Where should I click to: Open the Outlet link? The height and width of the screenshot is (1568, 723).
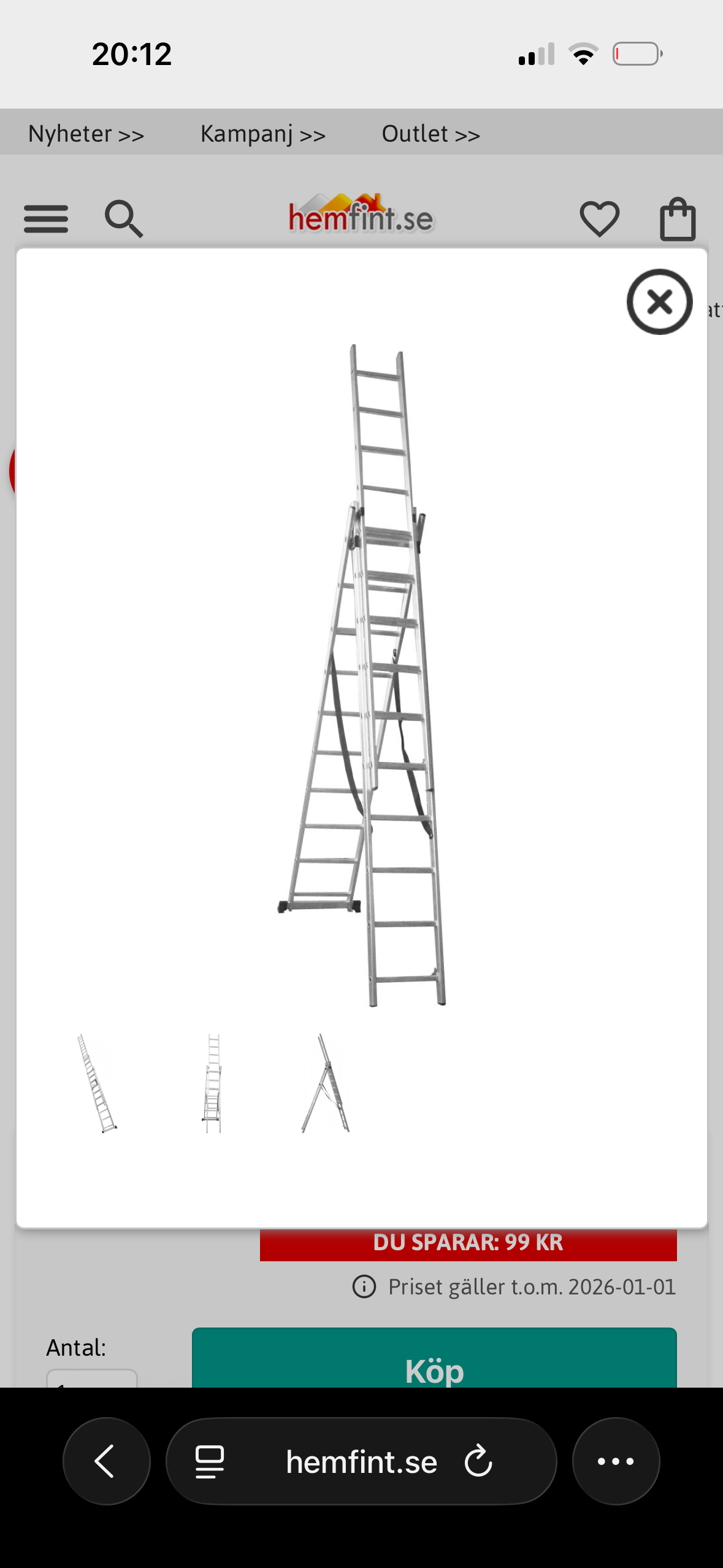click(430, 134)
